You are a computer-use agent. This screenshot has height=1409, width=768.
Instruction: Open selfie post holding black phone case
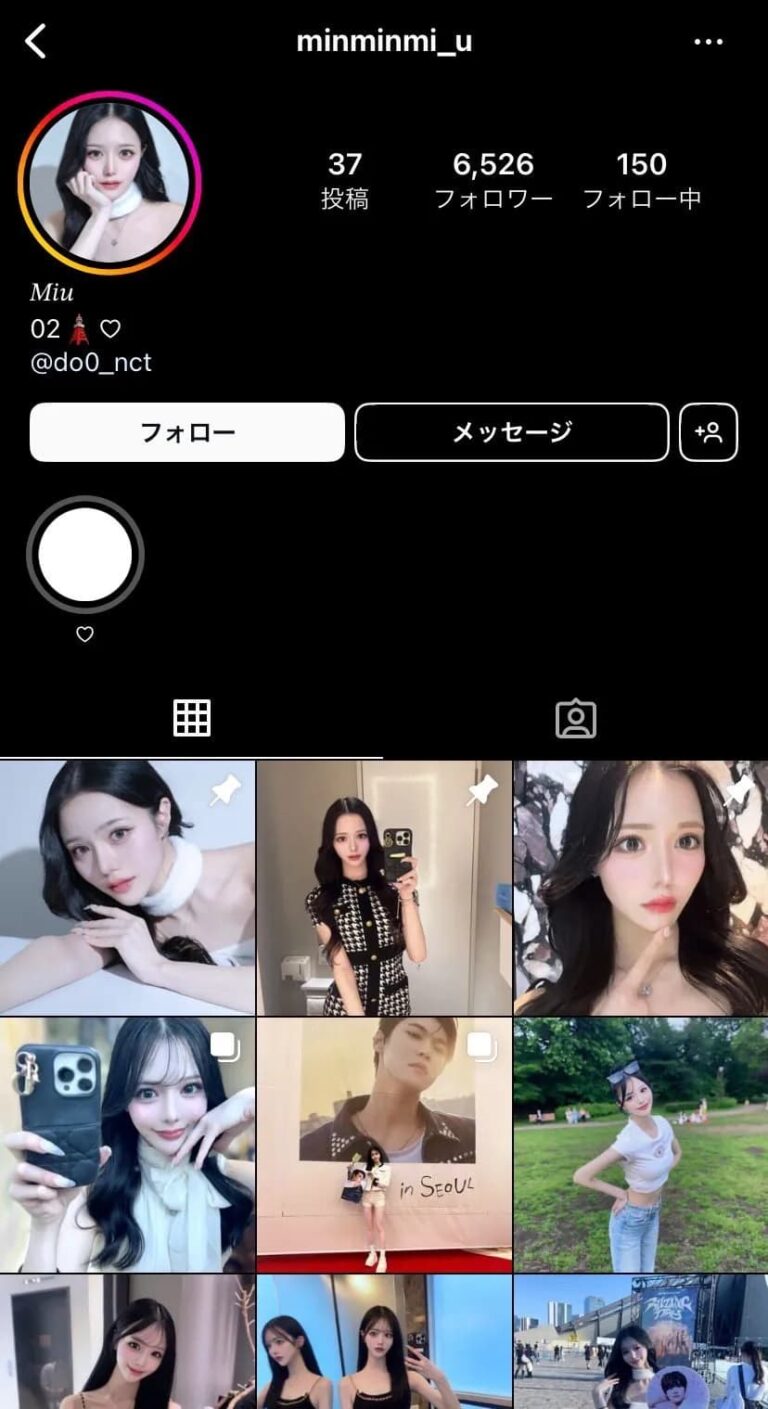(x=127, y=1145)
